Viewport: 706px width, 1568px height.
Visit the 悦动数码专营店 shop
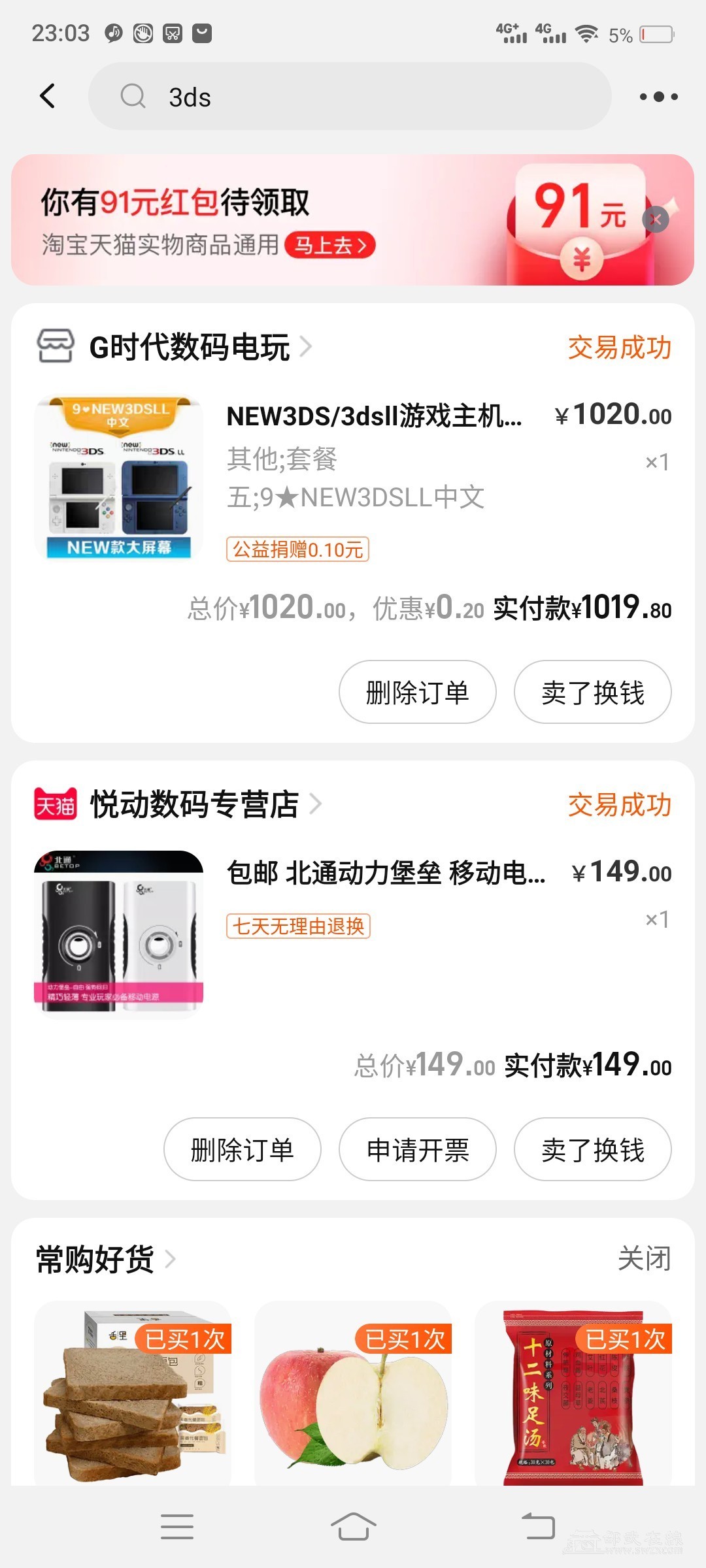coord(194,804)
